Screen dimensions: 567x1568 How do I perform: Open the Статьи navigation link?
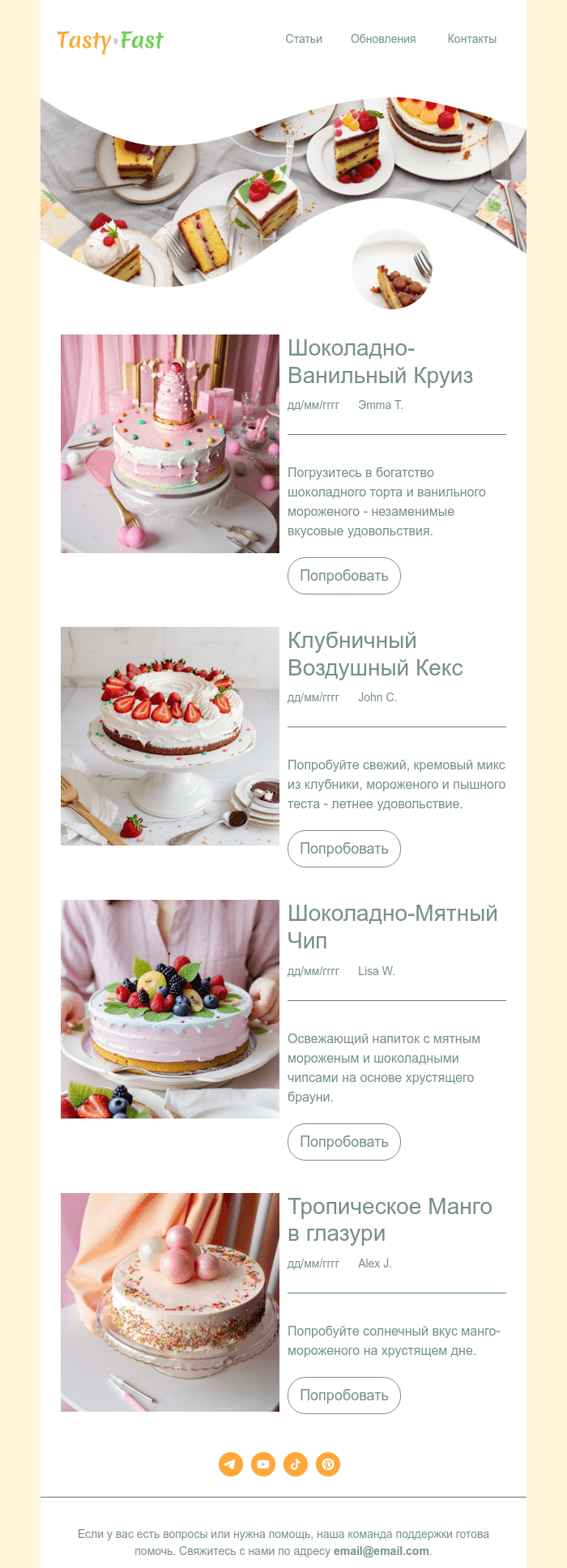point(304,39)
